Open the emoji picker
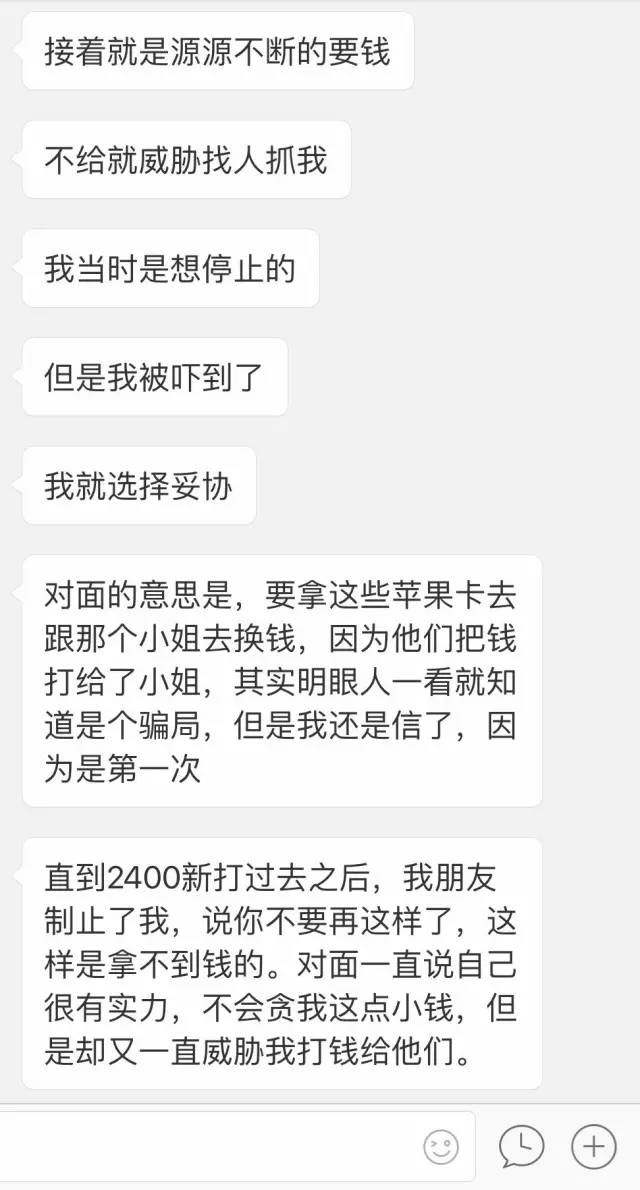 click(x=441, y=1146)
